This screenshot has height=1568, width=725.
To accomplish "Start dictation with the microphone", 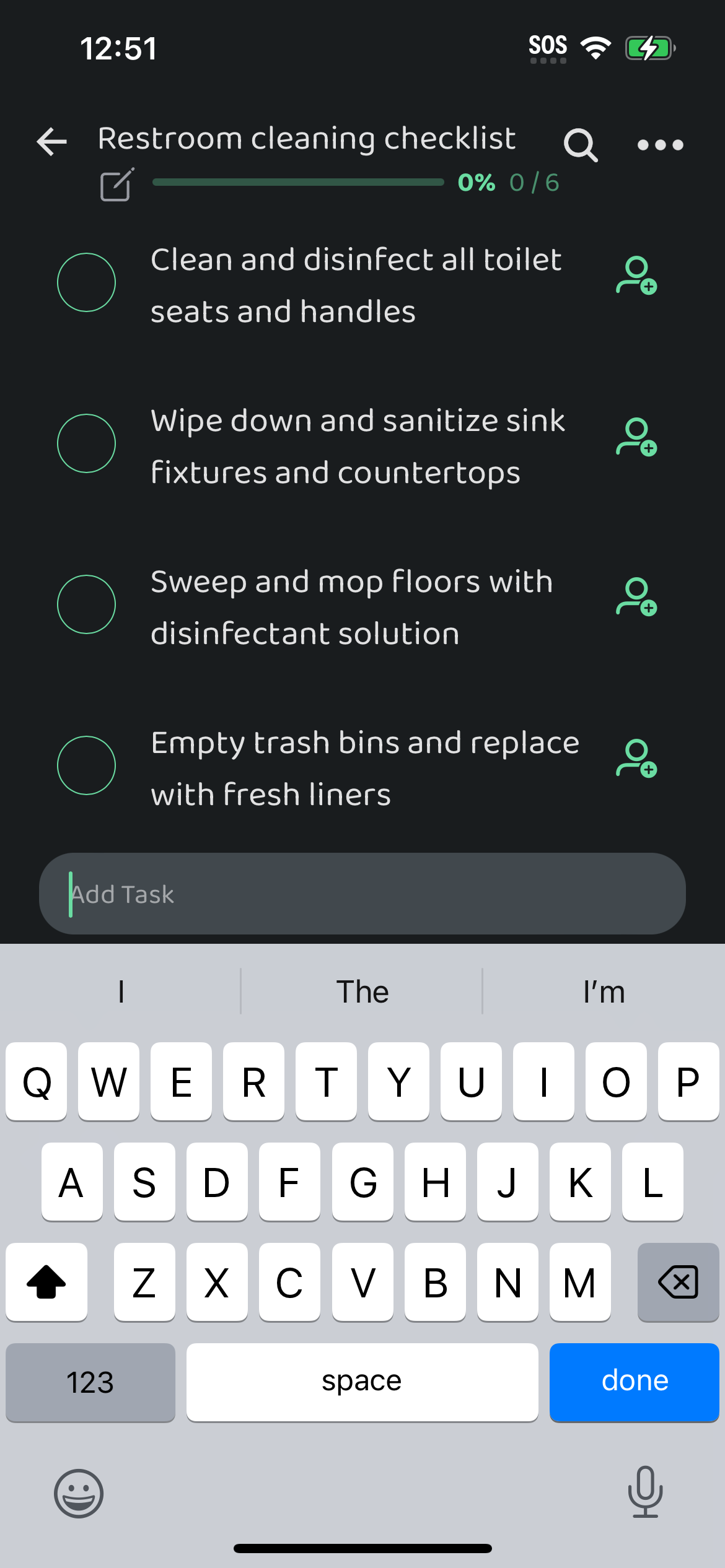I will (645, 1492).
